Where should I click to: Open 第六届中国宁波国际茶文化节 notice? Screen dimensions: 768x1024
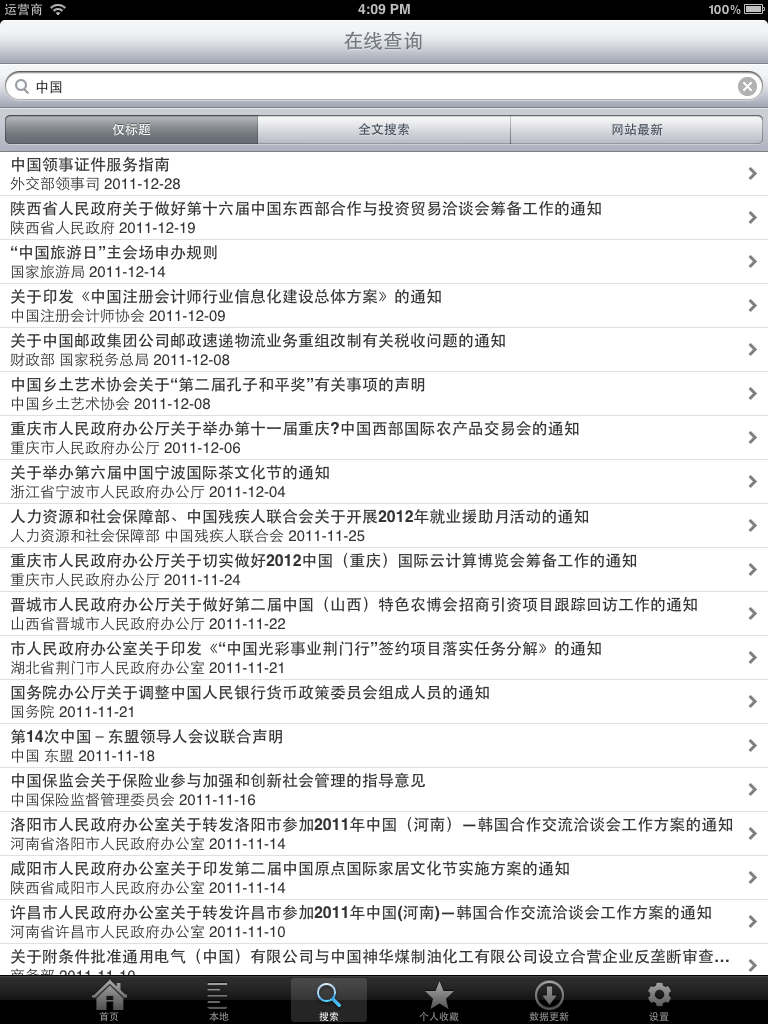(x=380, y=481)
